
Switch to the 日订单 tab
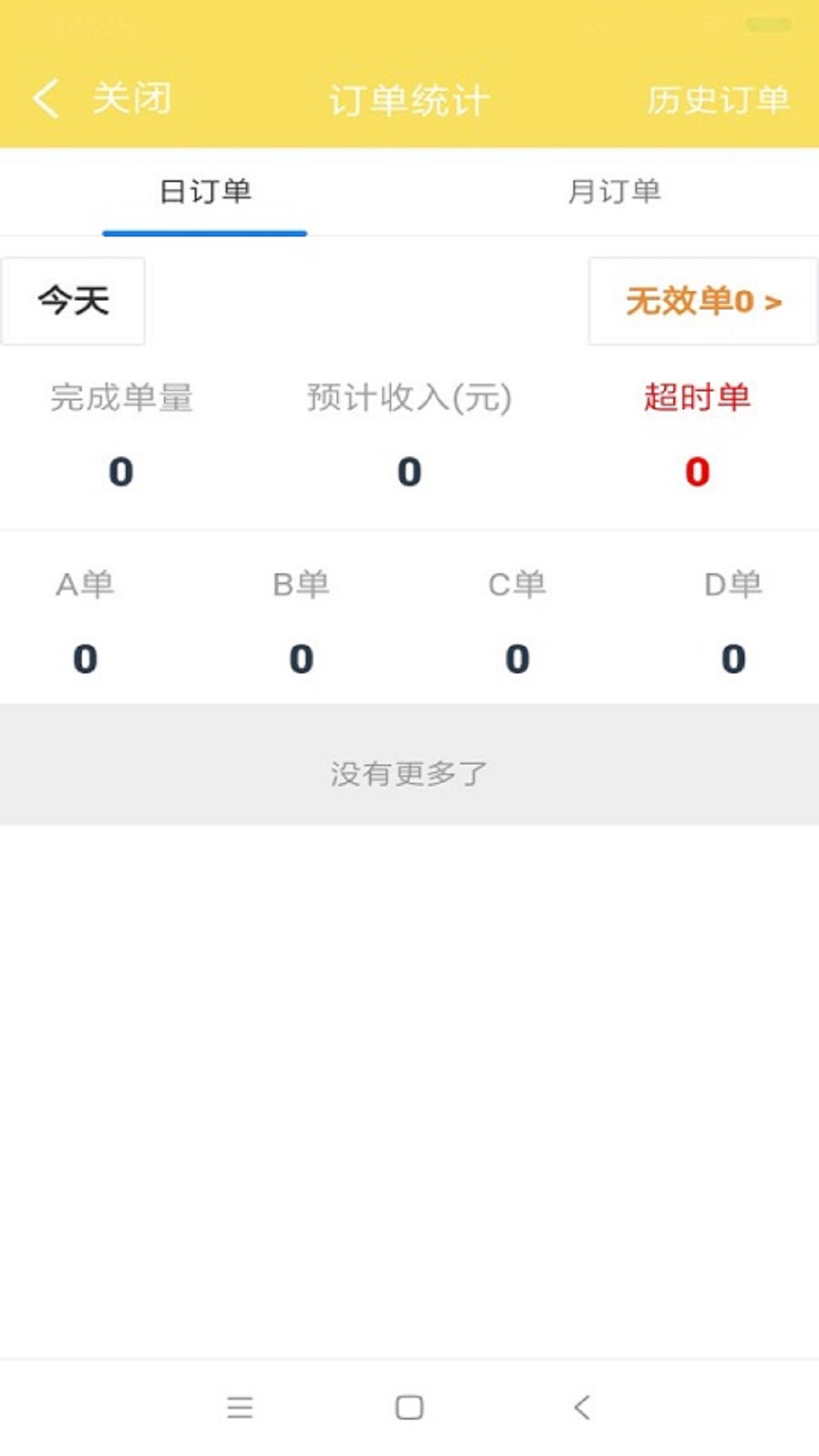[205, 193]
